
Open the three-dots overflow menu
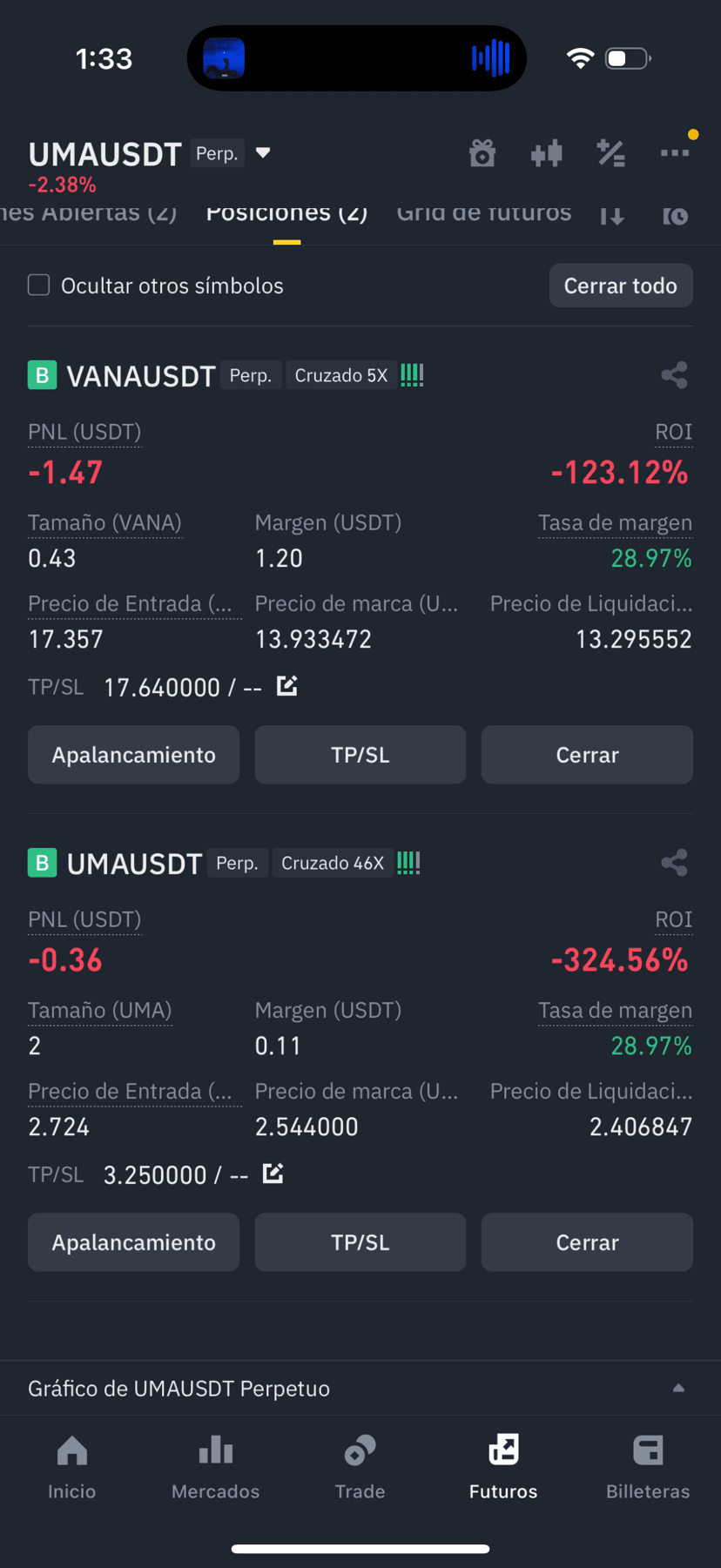(675, 153)
